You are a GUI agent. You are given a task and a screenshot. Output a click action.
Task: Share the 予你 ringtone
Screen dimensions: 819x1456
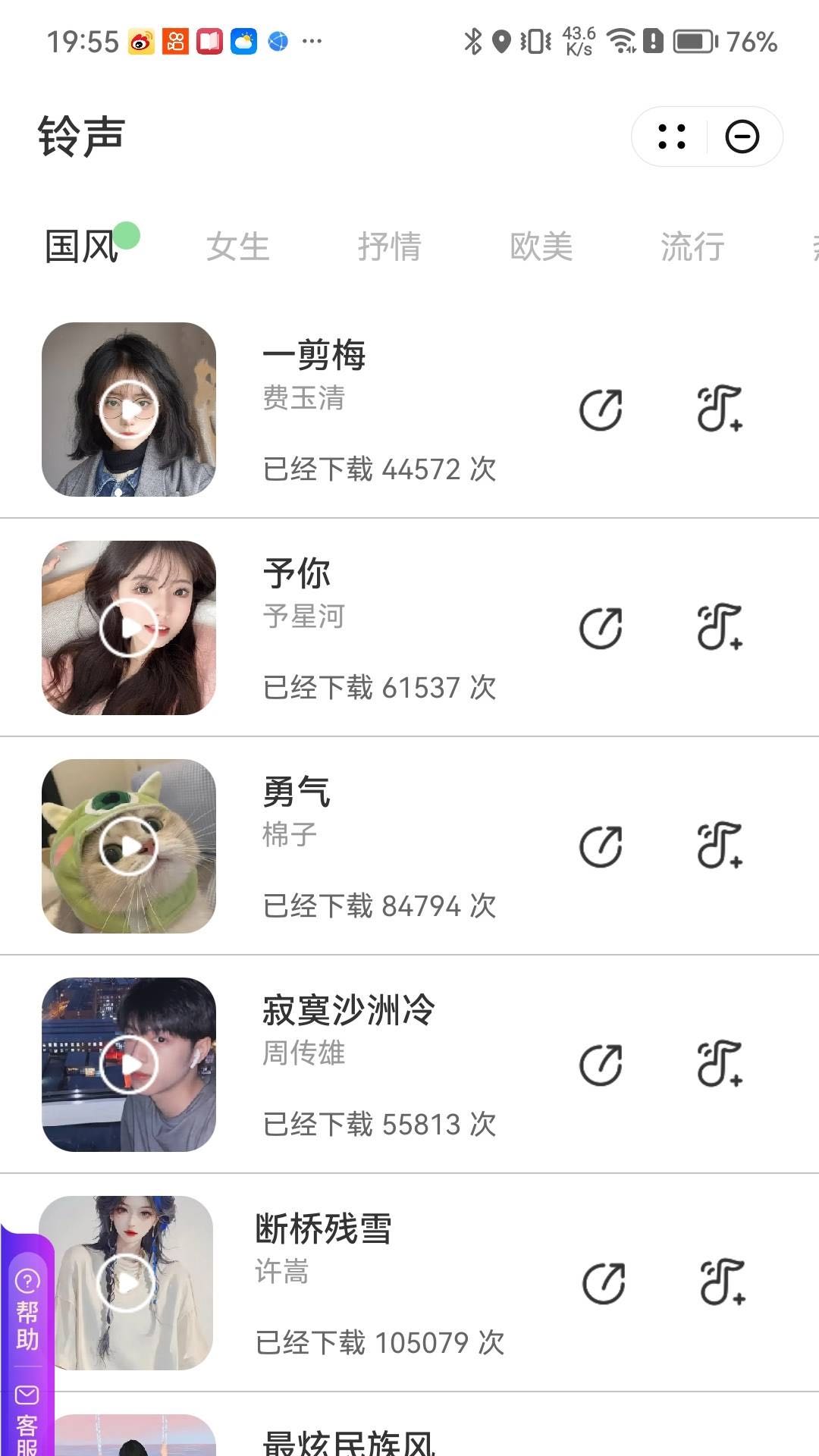click(x=601, y=629)
